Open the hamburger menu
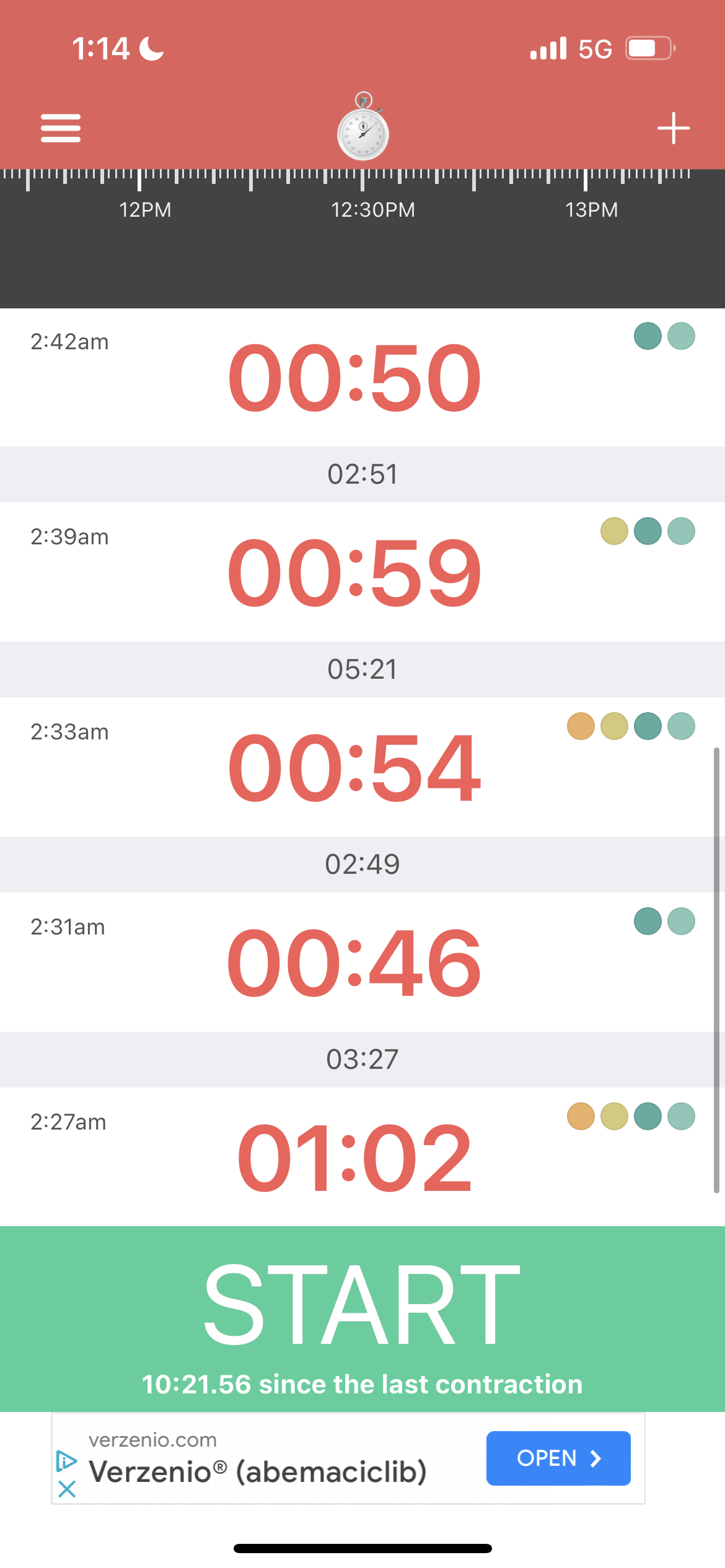 pyautogui.click(x=61, y=128)
